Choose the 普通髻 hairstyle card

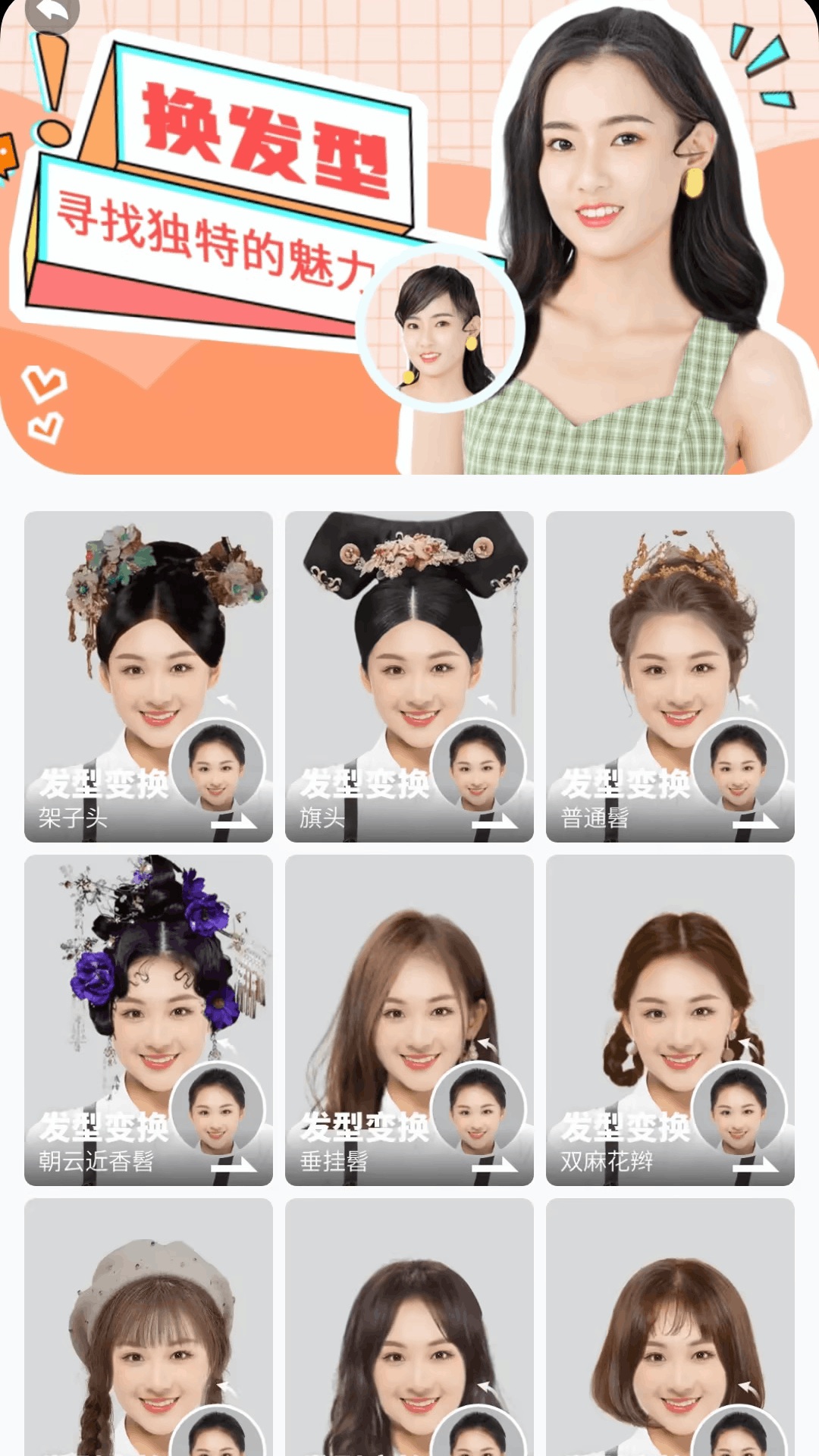[670, 676]
